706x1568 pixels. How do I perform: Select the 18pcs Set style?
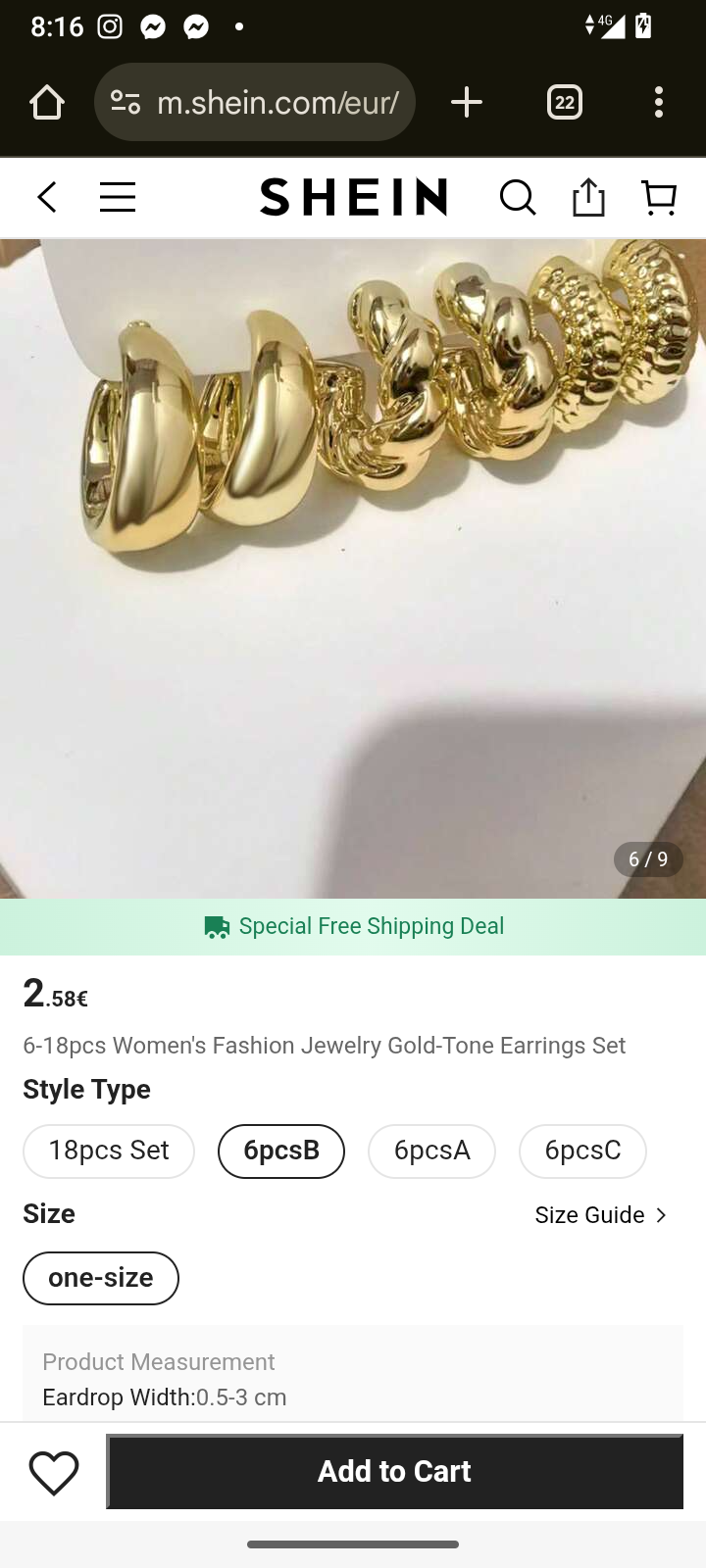coord(109,1151)
